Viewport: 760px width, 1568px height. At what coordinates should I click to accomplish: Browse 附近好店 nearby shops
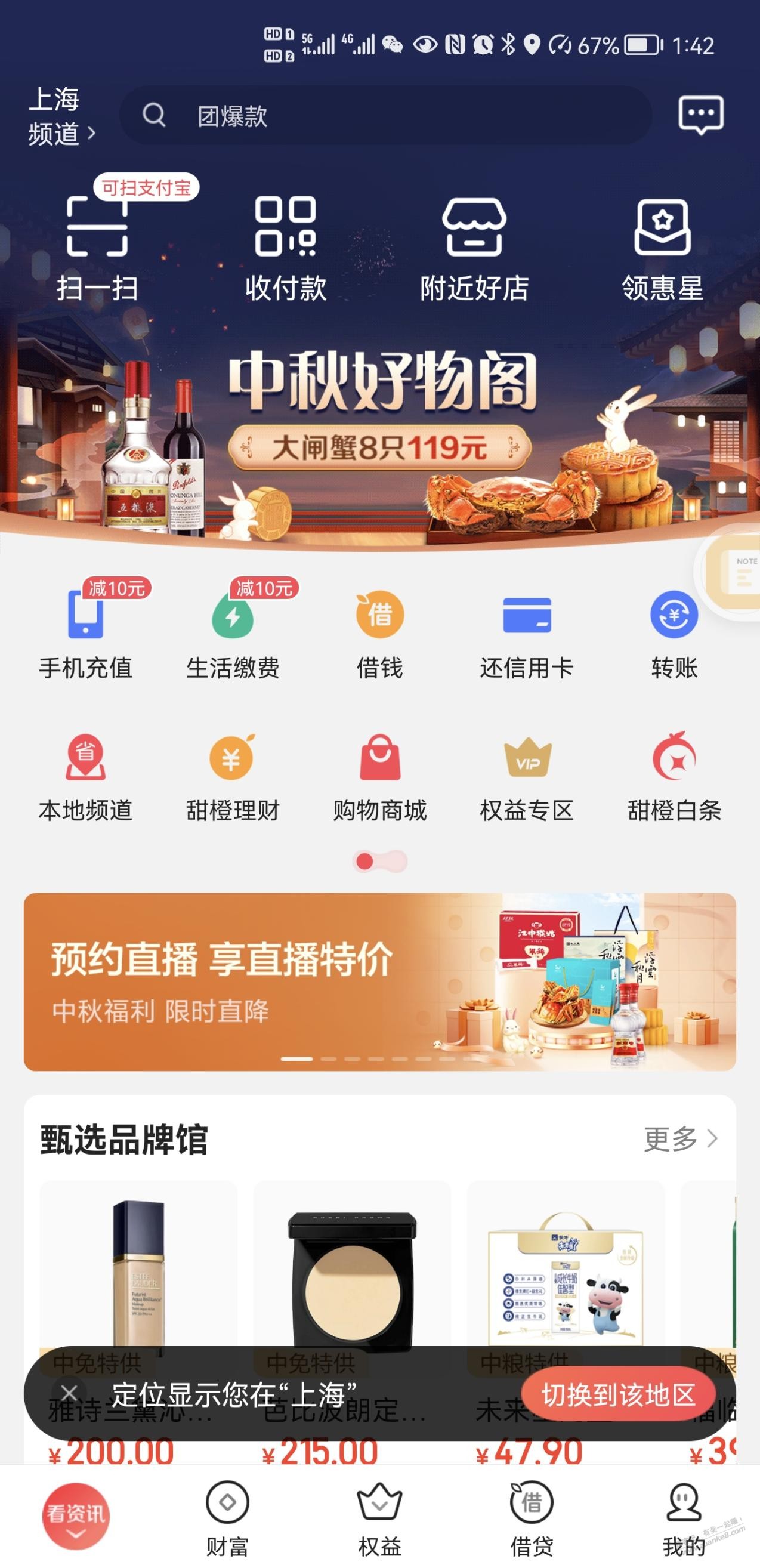pyautogui.click(x=474, y=248)
